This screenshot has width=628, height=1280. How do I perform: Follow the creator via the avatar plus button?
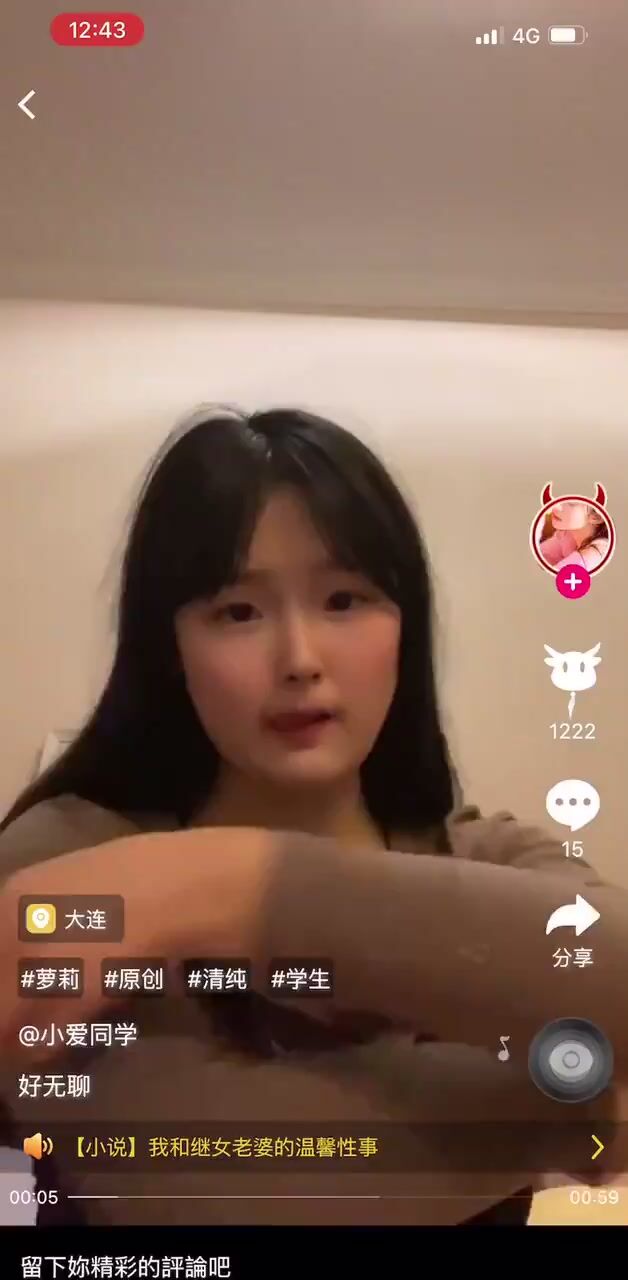click(x=572, y=582)
